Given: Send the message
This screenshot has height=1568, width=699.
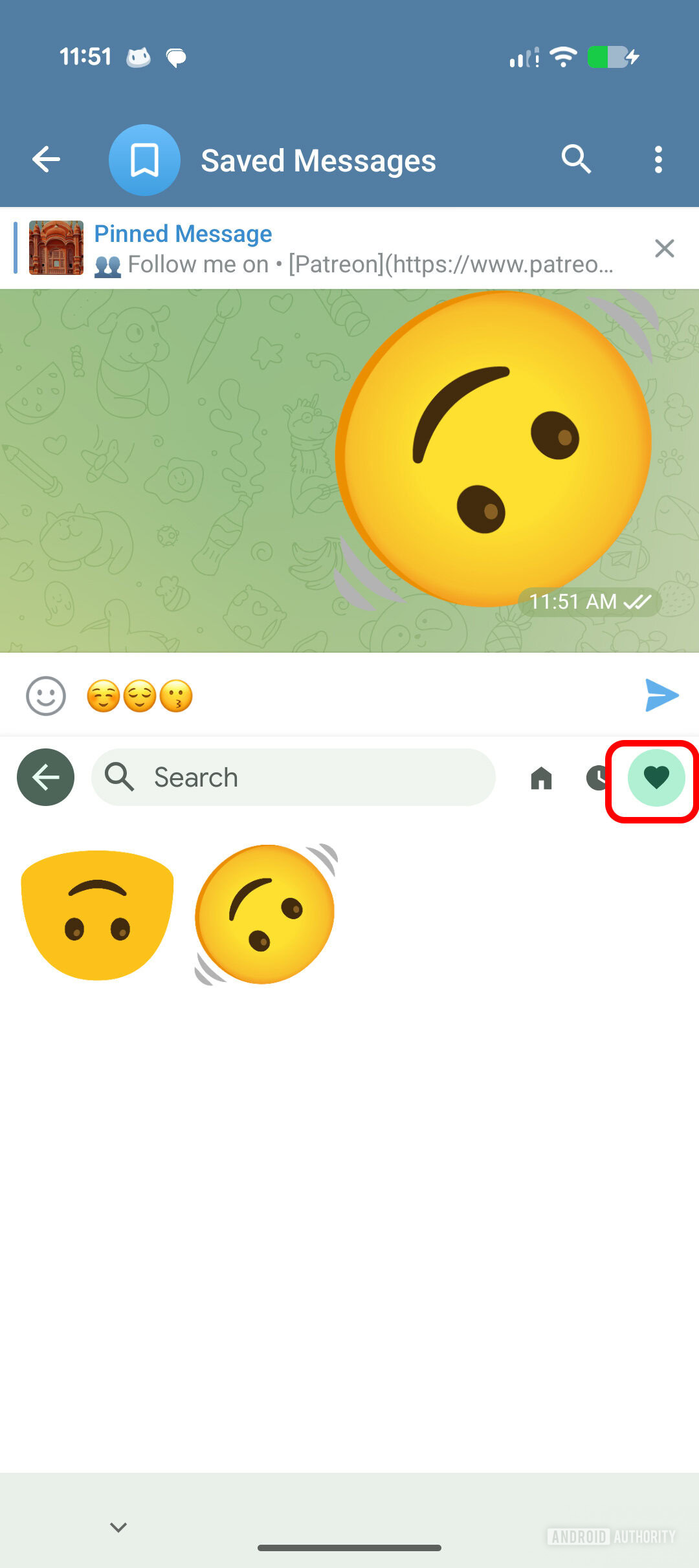Looking at the screenshot, I should point(661,695).
